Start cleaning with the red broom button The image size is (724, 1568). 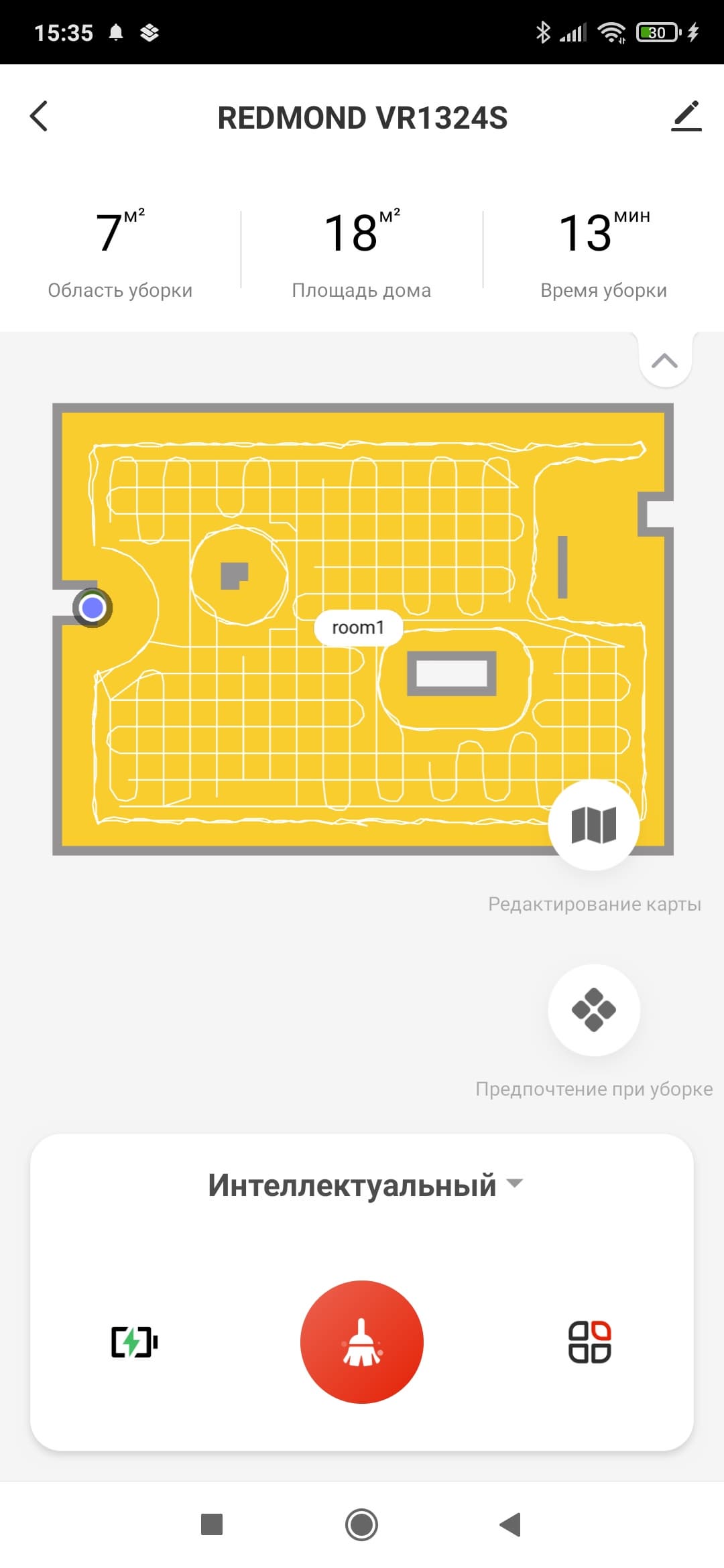pos(362,1342)
